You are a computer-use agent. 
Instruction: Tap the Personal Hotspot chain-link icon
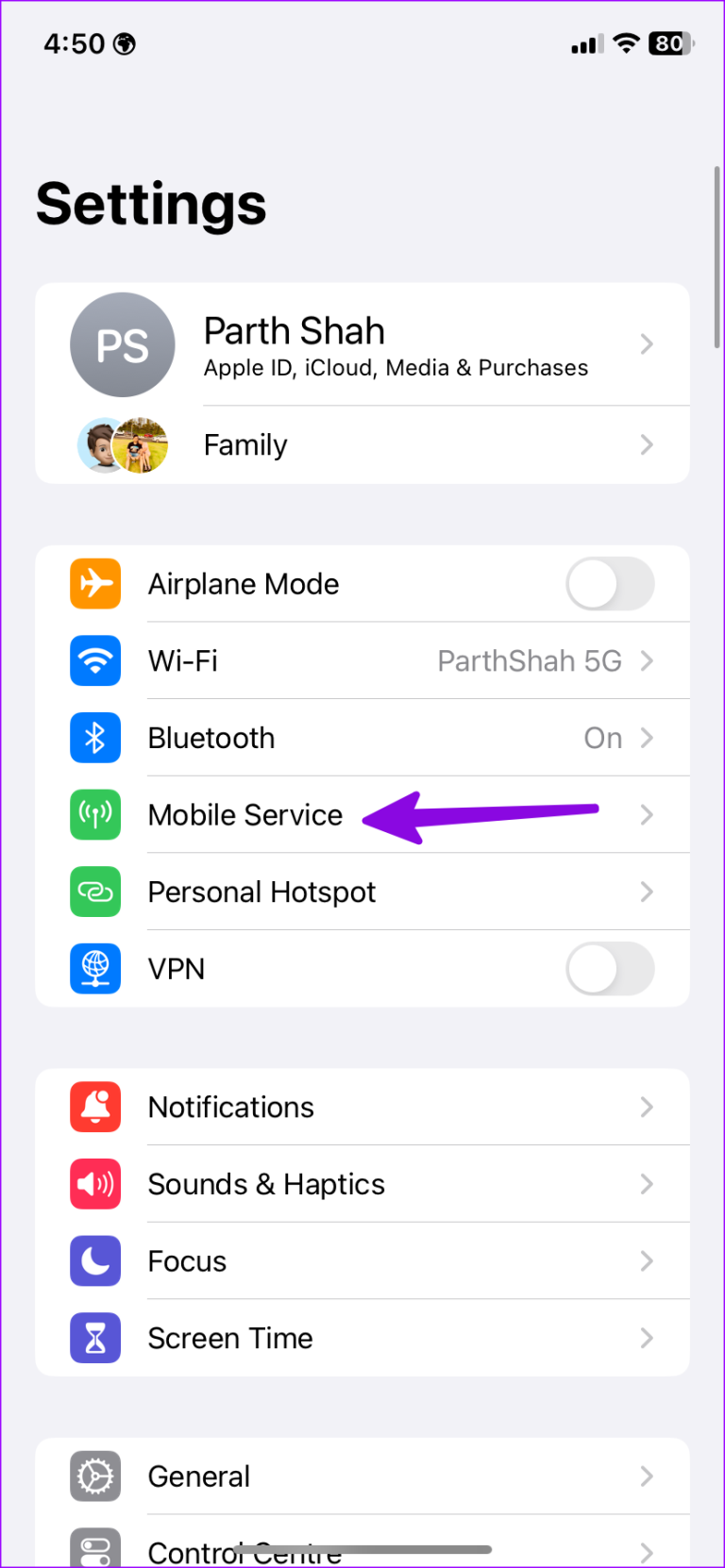click(94, 892)
